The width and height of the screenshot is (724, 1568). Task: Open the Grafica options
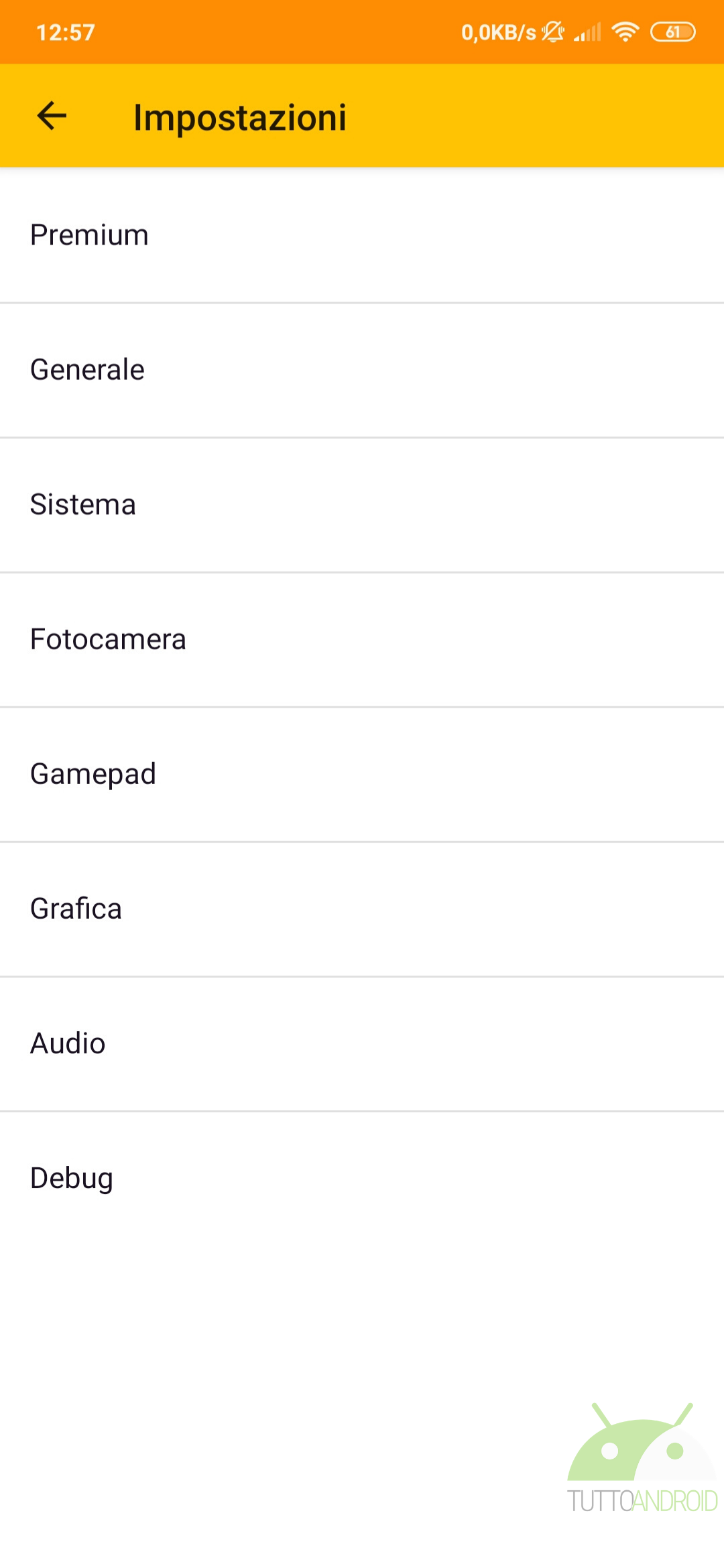click(362, 909)
